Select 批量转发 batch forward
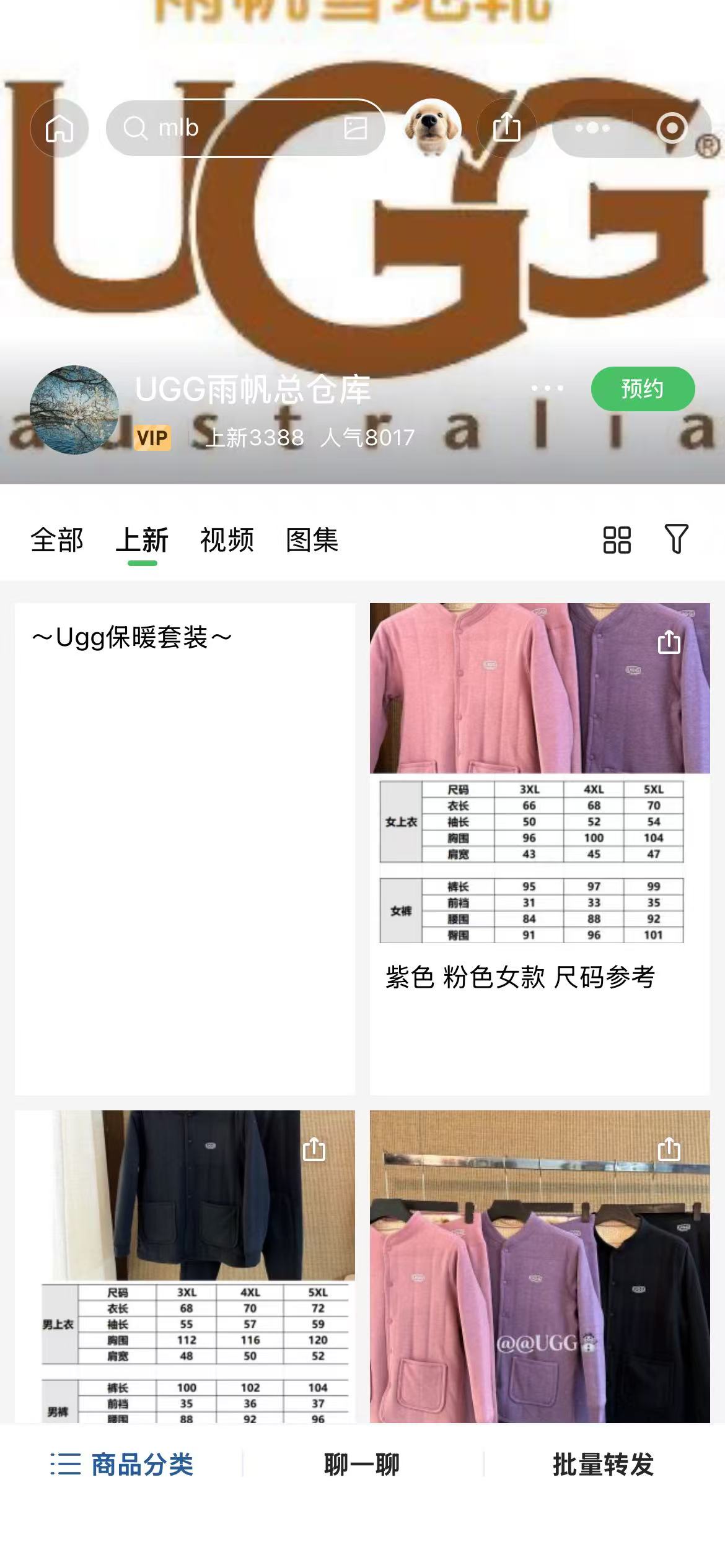 (603, 1465)
